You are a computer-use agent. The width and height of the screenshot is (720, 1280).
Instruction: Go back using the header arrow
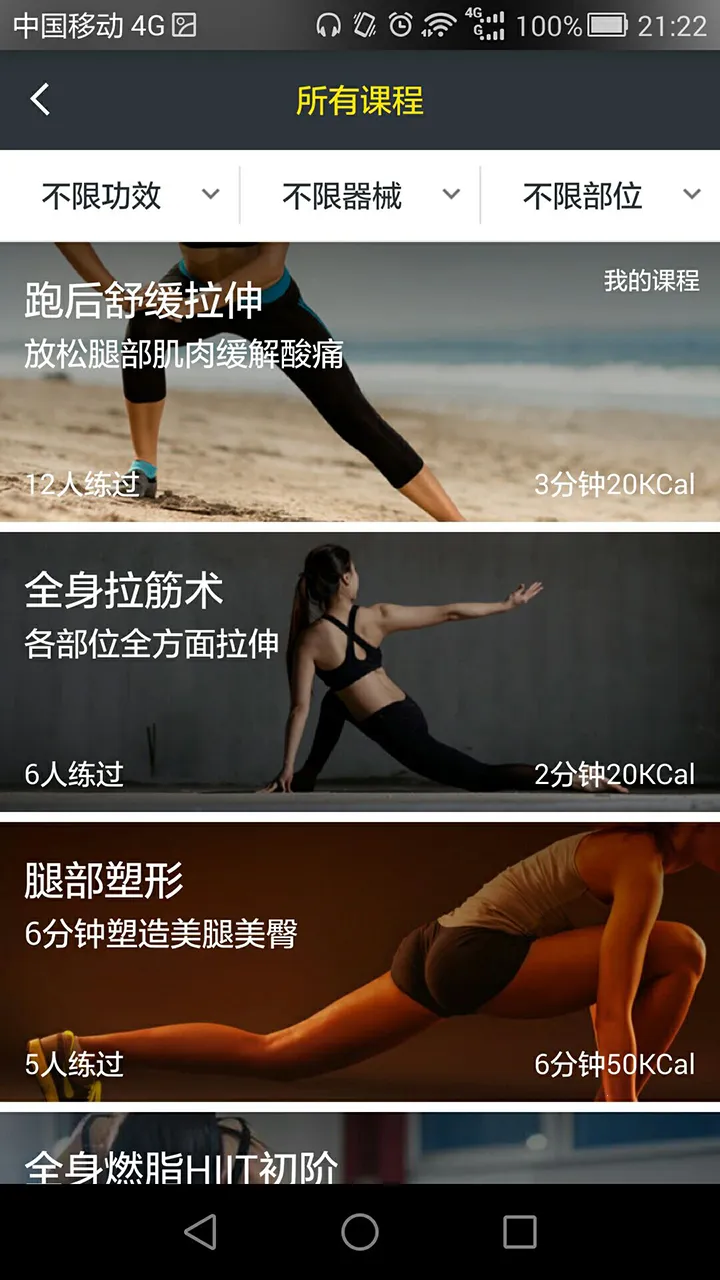point(40,100)
